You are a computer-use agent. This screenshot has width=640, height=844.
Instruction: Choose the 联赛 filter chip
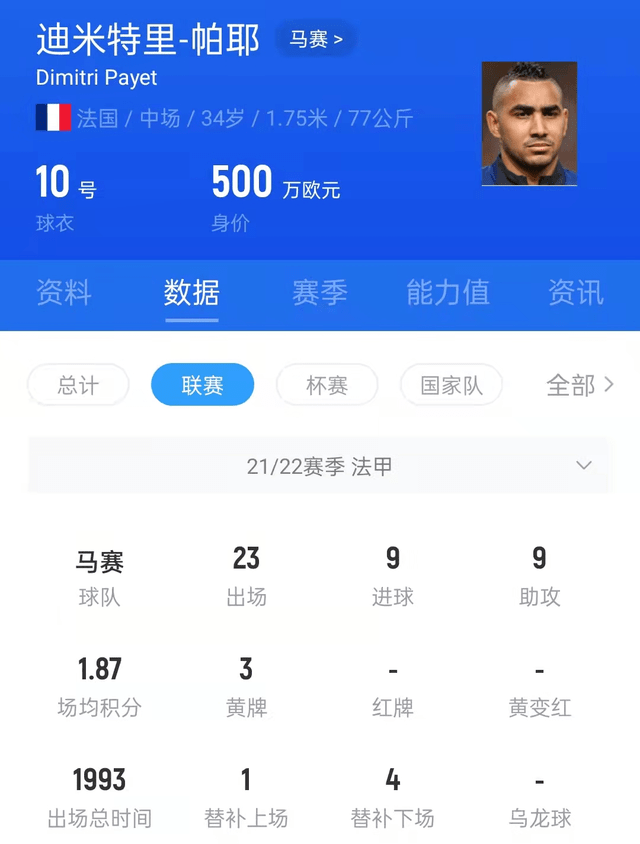(202, 385)
